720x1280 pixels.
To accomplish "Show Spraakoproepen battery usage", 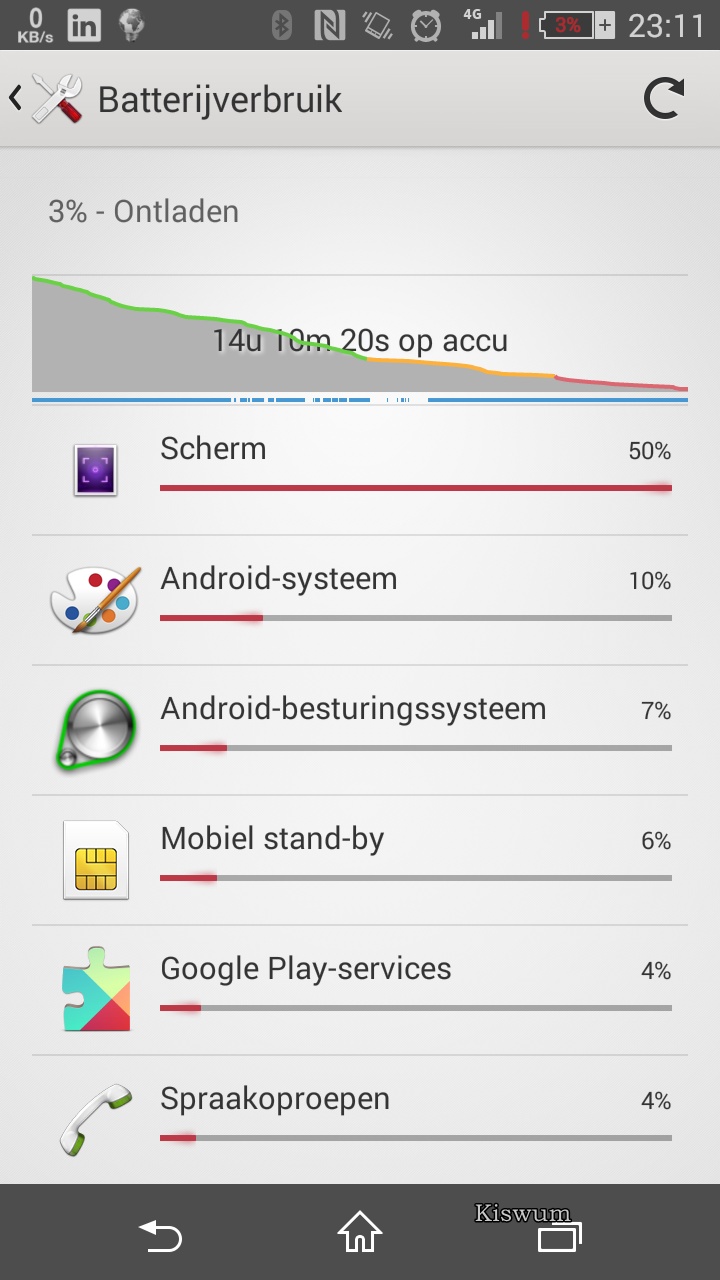I will click(360, 1120).
